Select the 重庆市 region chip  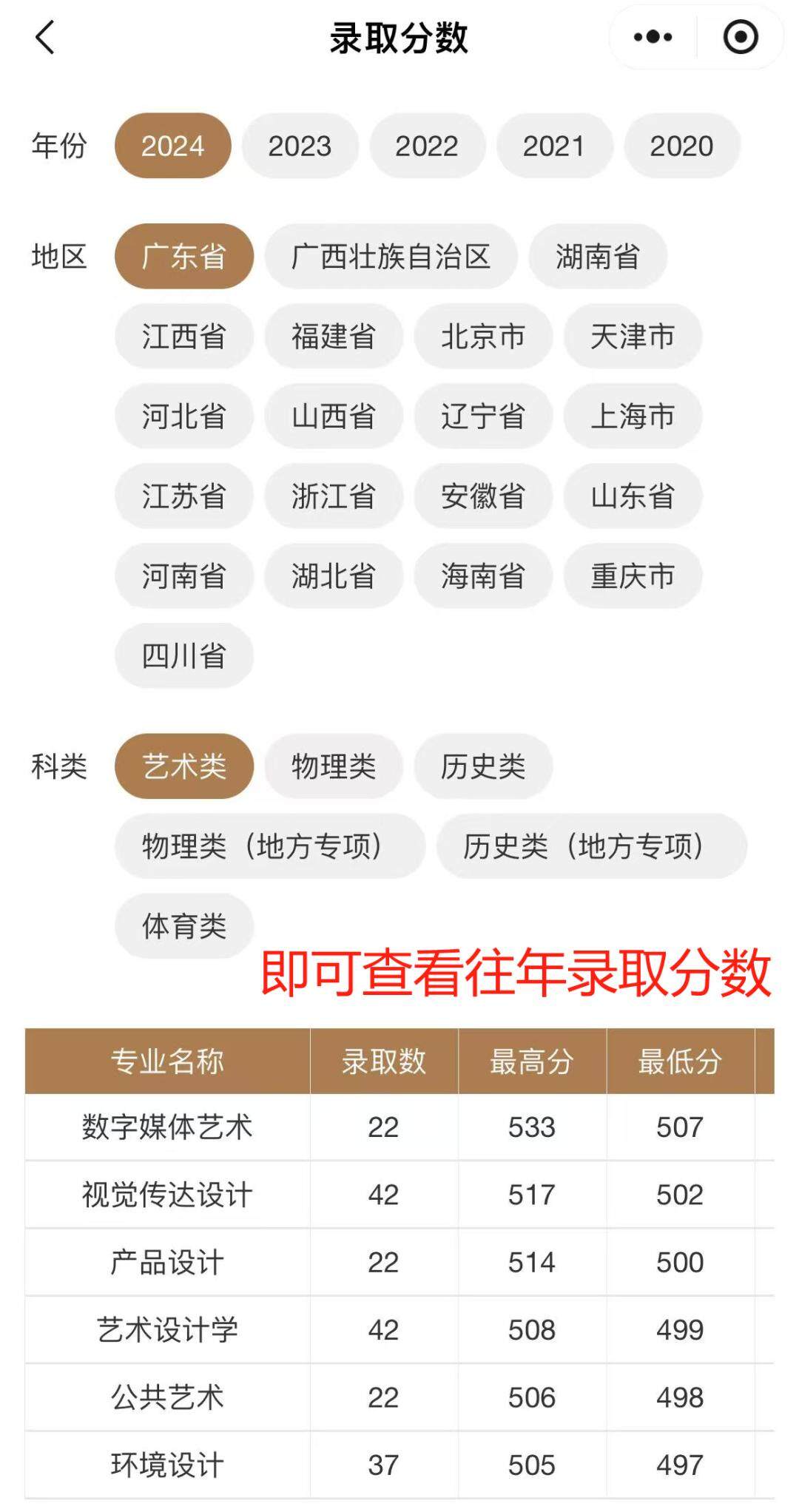click(x=633, y=576)
